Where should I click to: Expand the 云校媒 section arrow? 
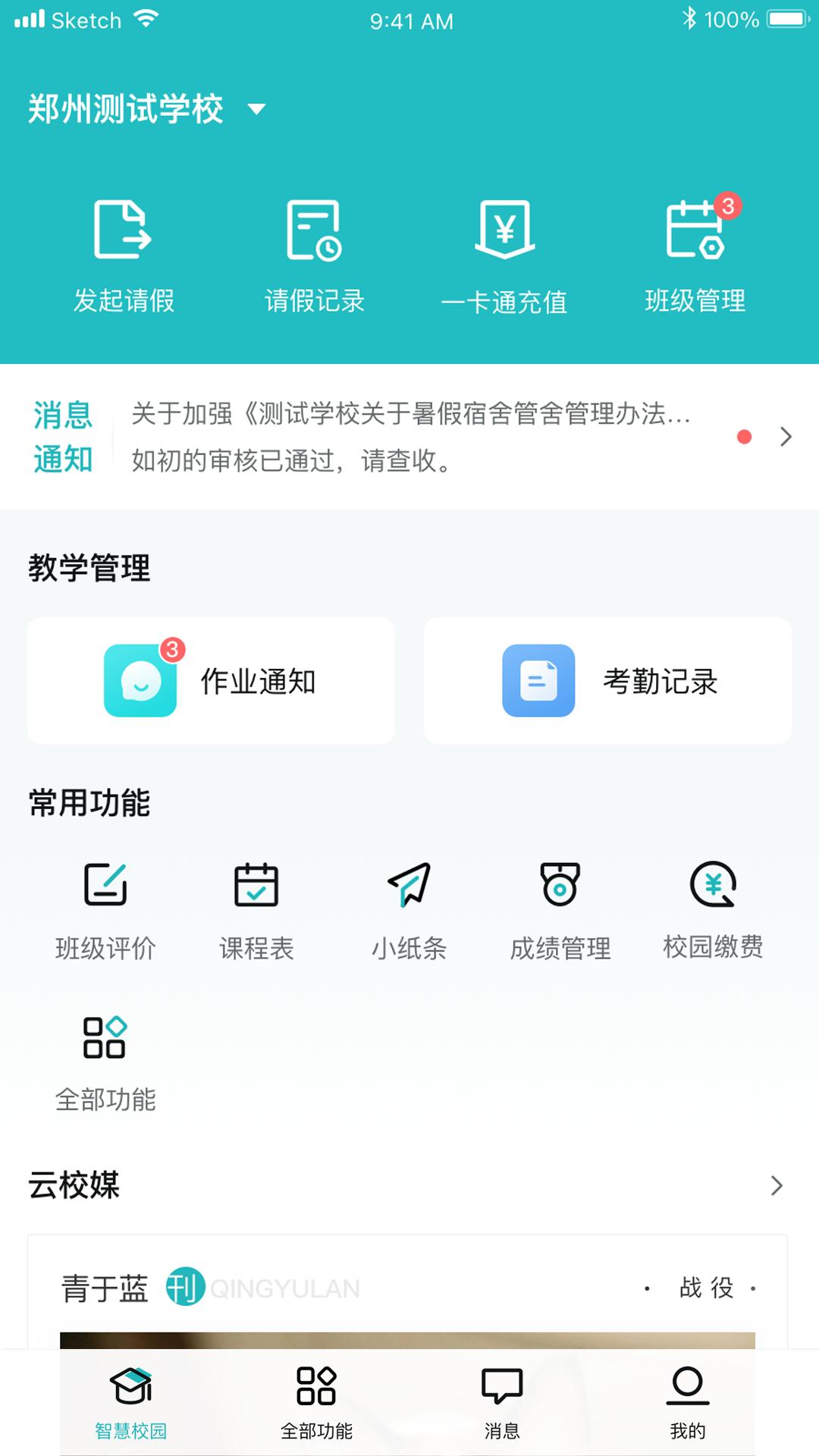[775, 1185]
